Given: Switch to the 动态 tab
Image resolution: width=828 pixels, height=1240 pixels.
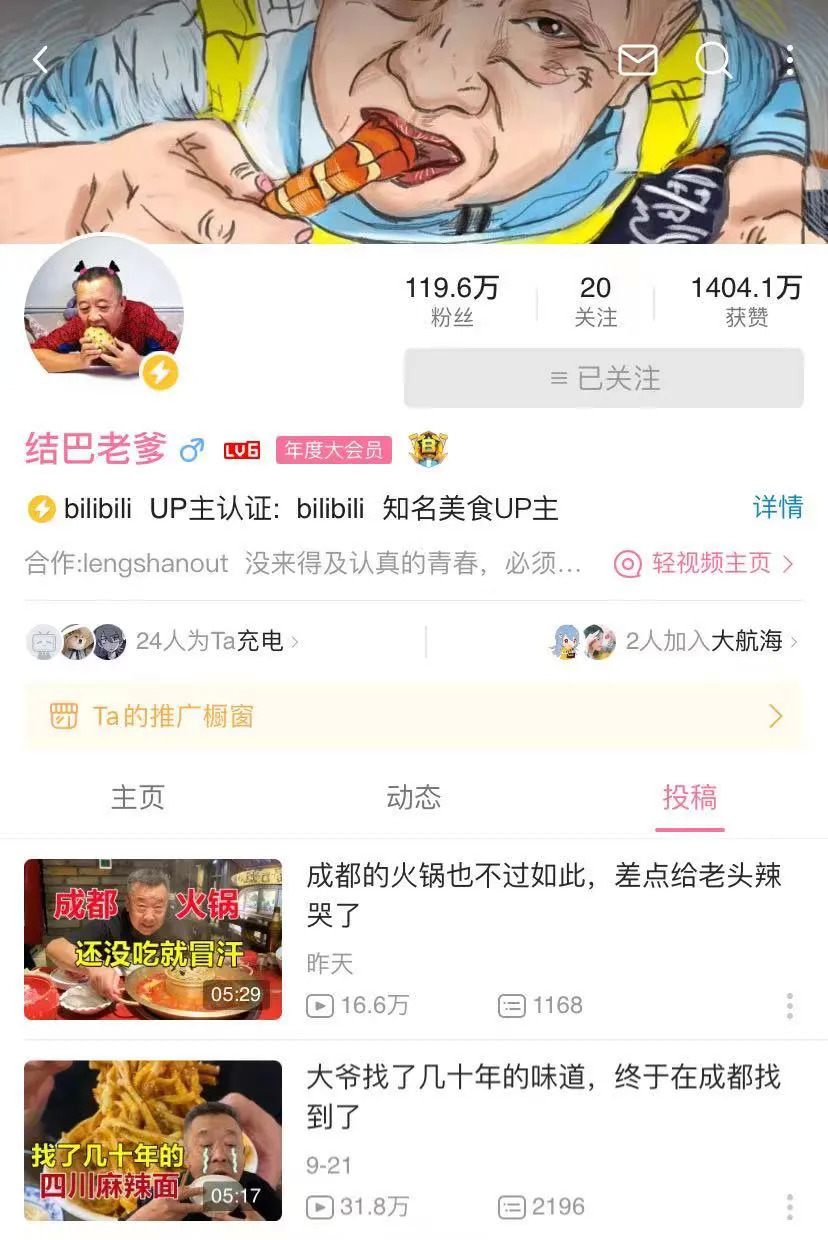Looking at the screenshot, I should (x=413, y=797).
